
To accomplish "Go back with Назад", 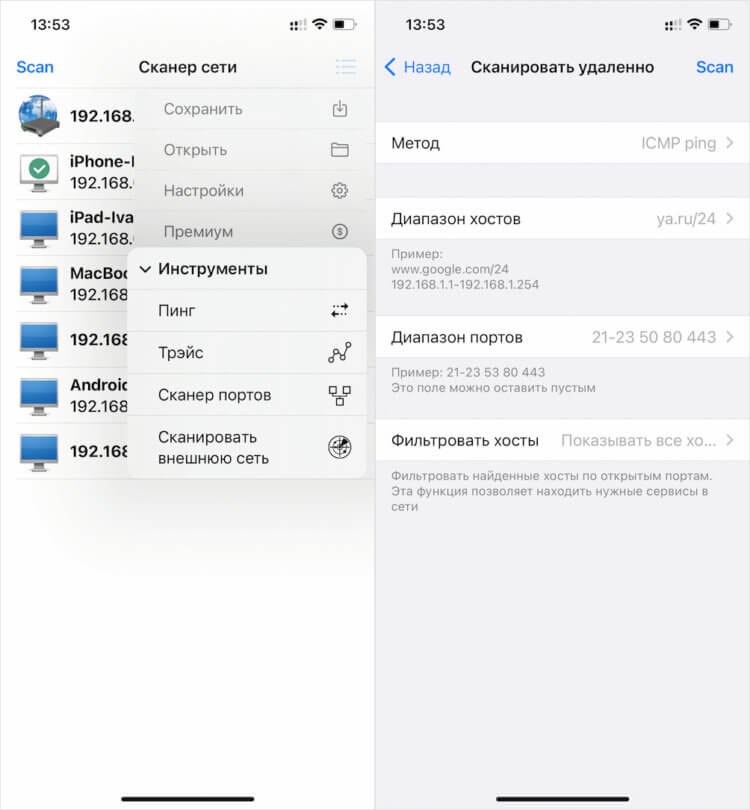I will tap(418, 67).
